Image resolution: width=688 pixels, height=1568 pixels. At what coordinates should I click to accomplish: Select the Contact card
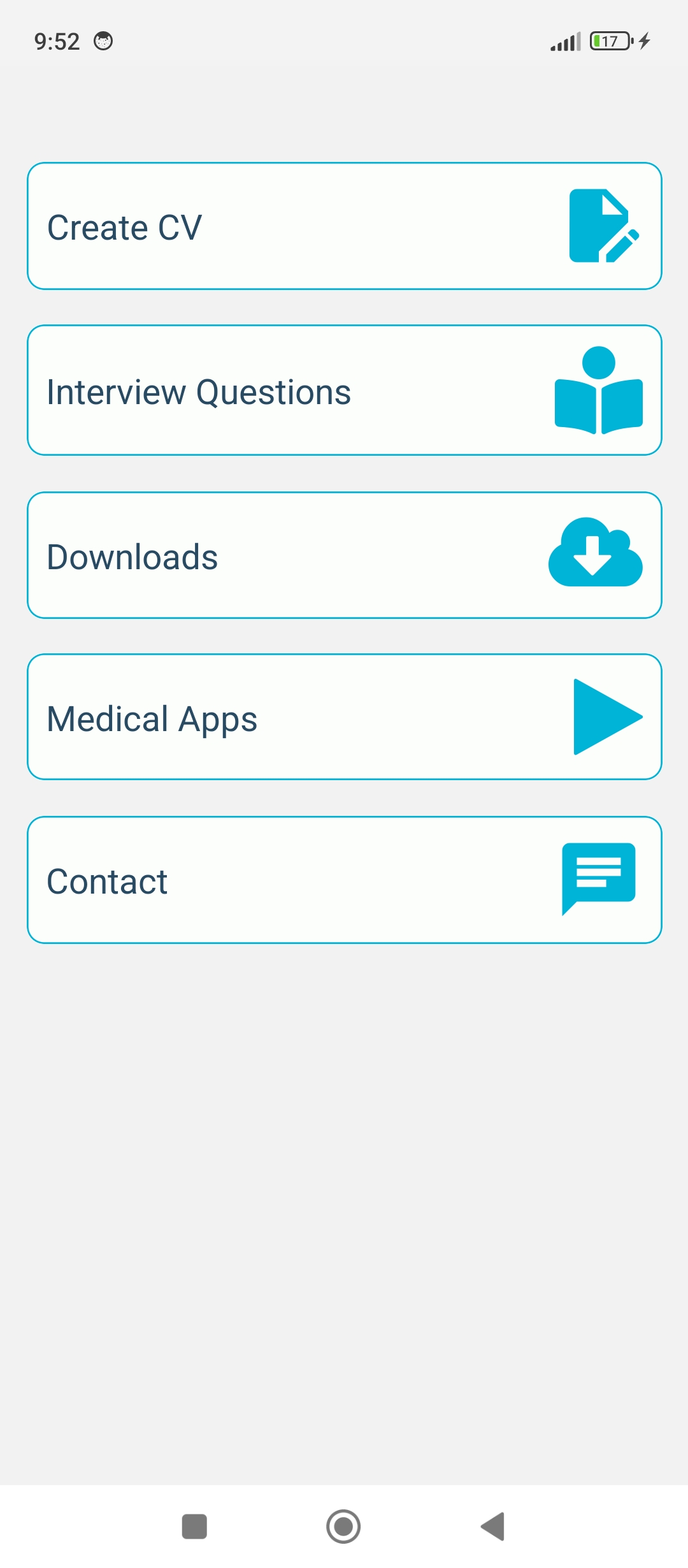[344, 880]
